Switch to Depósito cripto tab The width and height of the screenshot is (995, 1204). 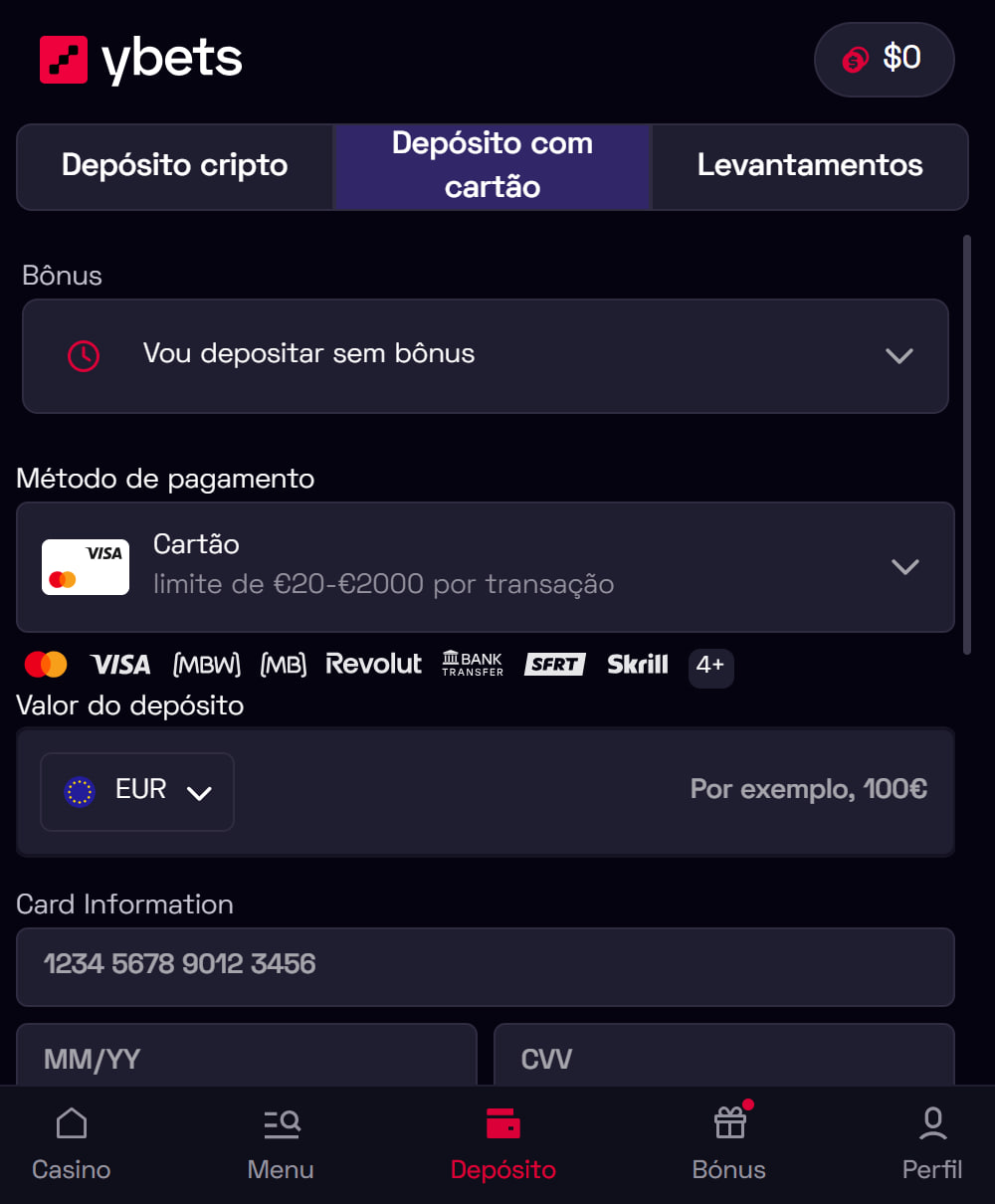click(175, 166)
